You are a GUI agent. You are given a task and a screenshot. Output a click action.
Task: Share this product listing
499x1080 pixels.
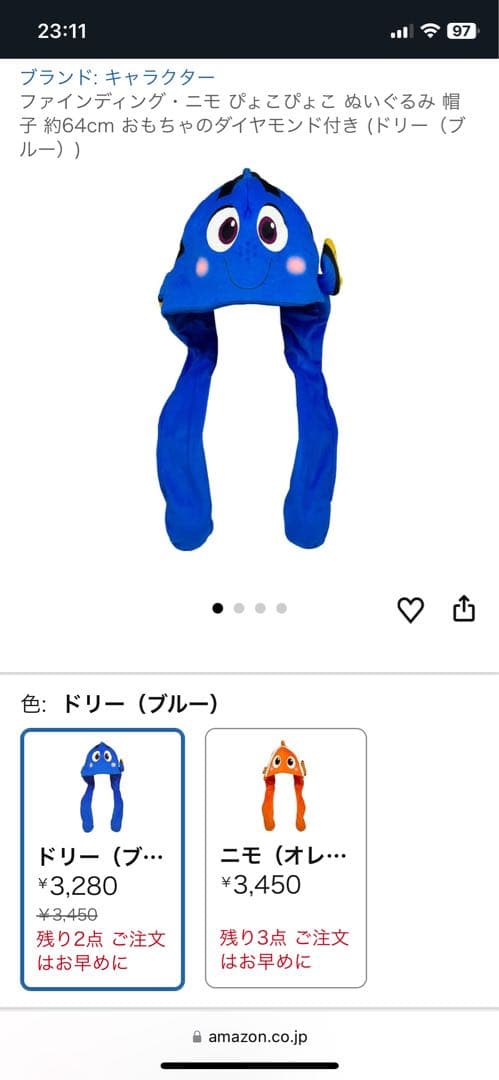pyautogui.click(x=464, y=609)
